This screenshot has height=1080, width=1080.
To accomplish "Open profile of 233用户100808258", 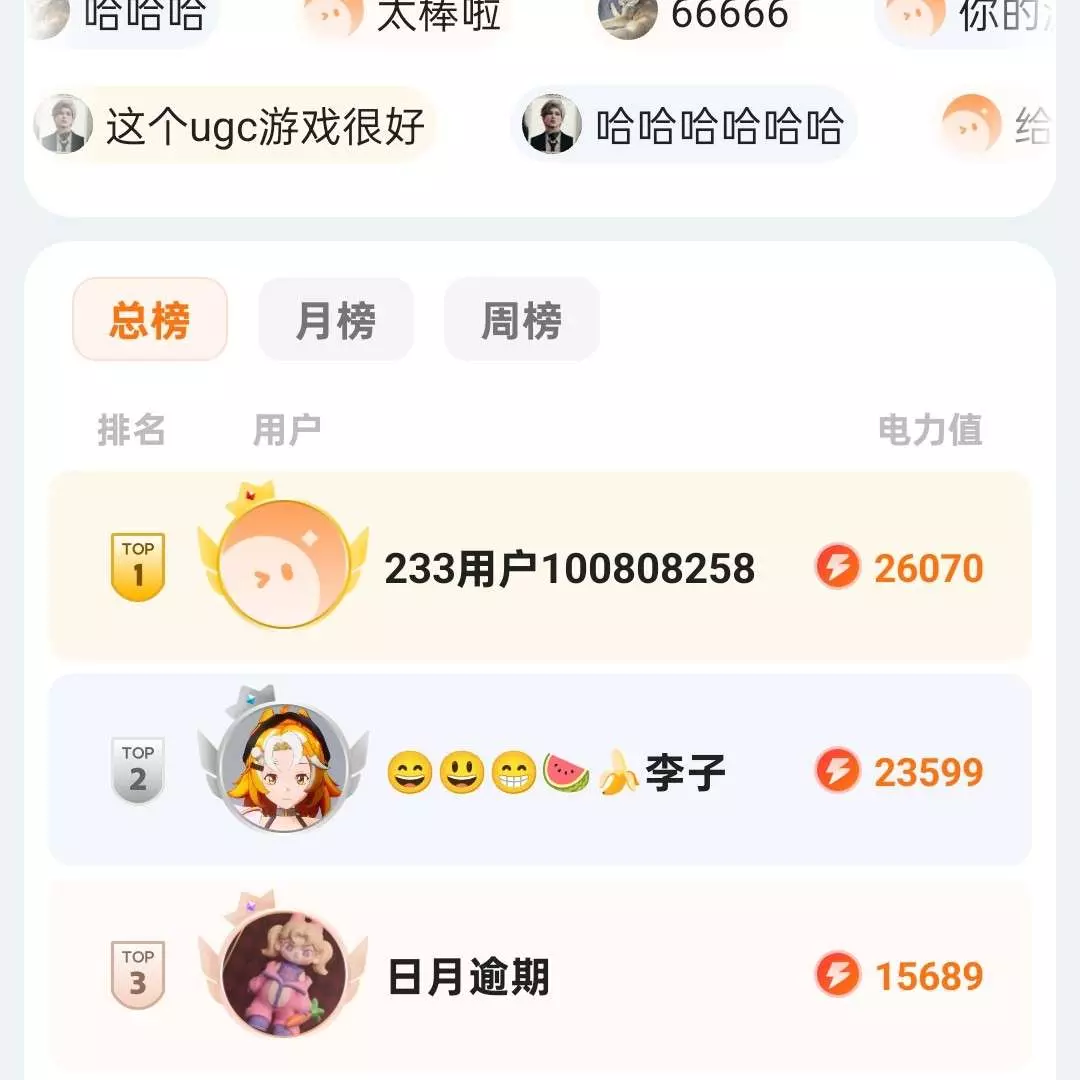I will (x=569, y=569).
